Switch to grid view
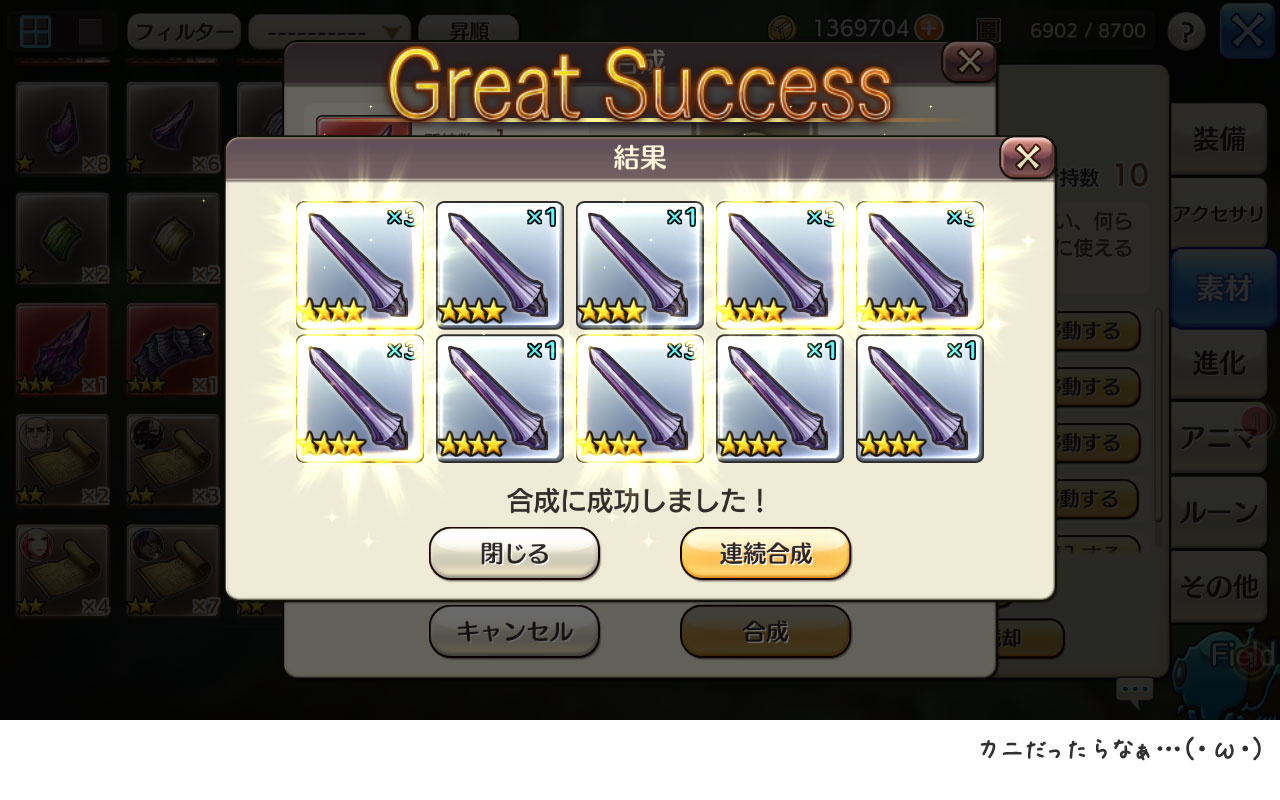1280x800 pixels. click(36, 31)
